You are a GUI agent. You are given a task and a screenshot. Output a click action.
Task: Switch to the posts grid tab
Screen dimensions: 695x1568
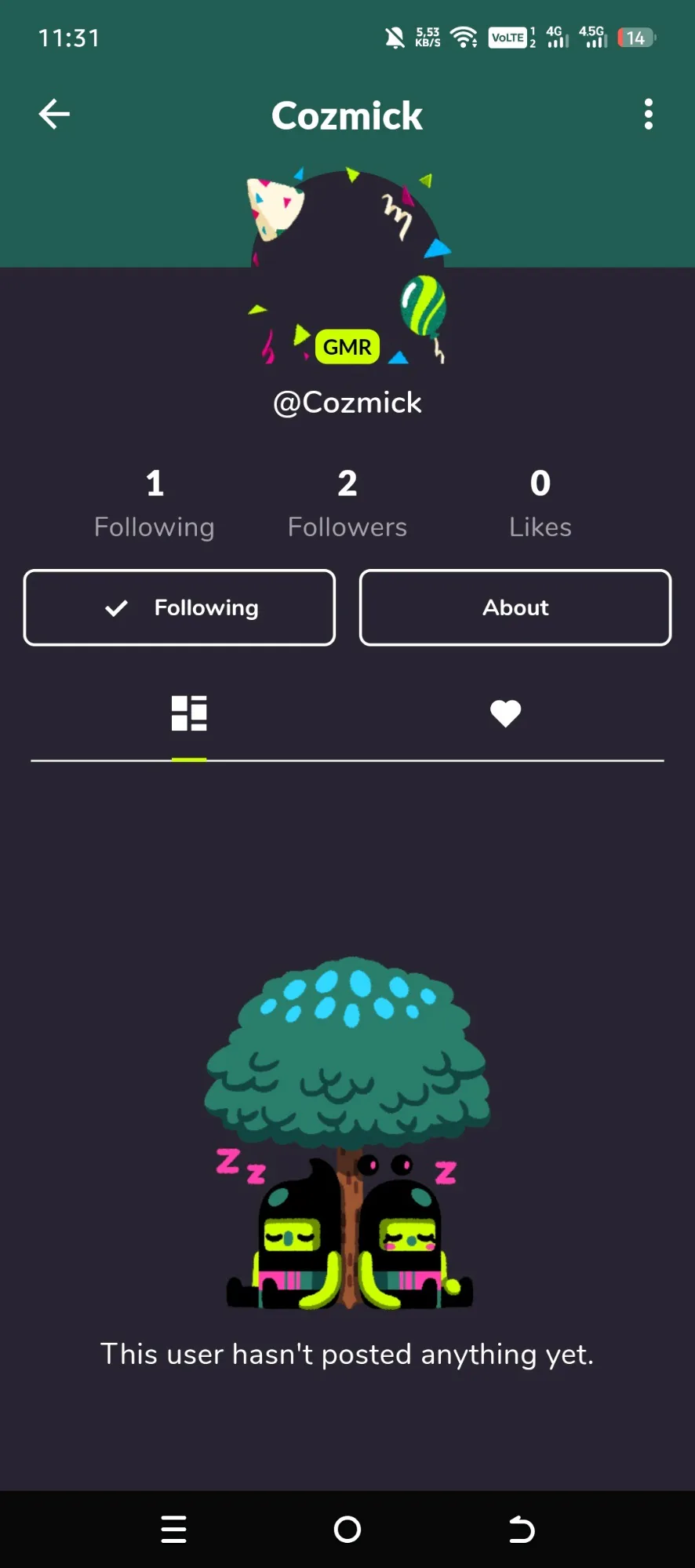click(189, 713)
